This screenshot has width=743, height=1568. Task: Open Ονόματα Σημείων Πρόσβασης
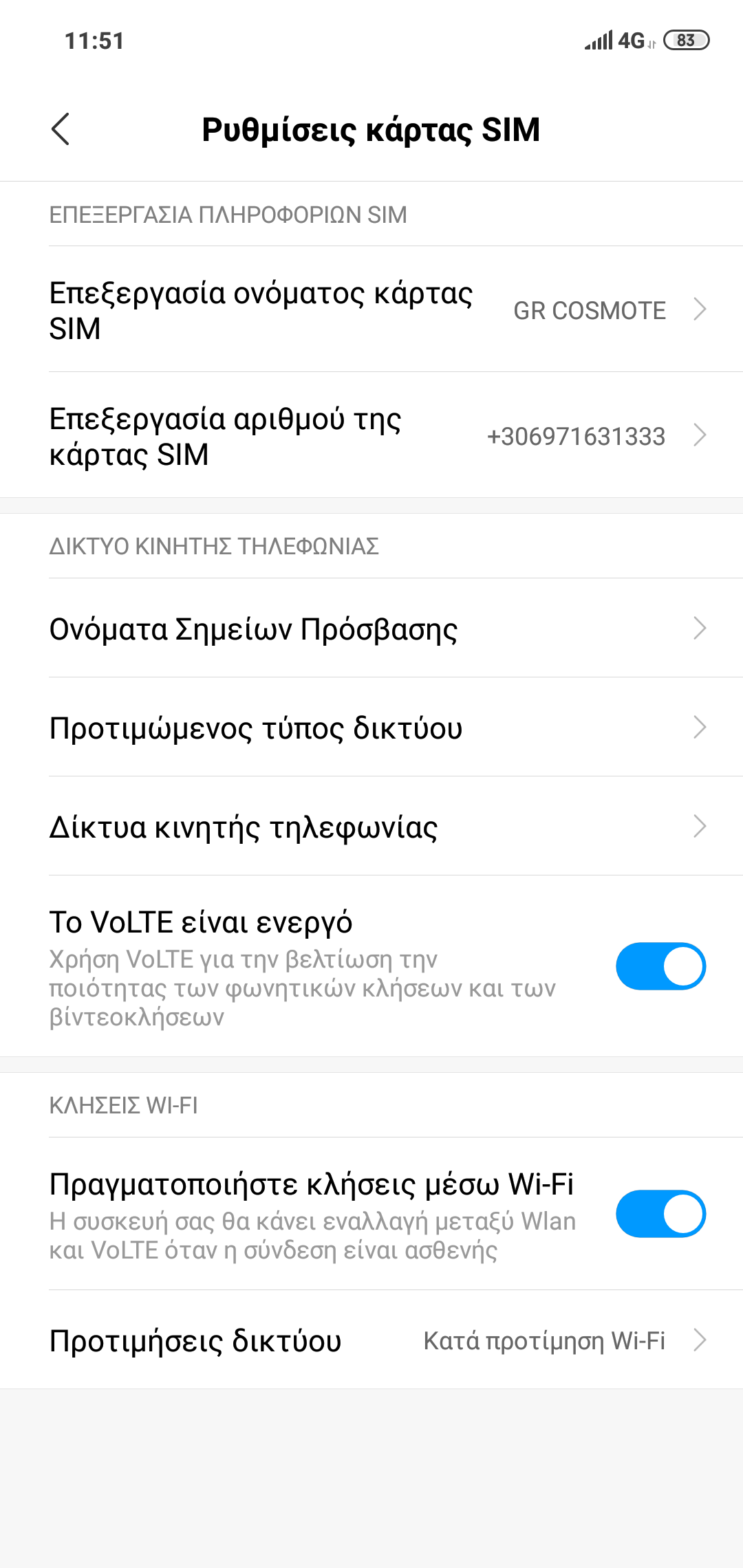[x=371, y=629]
